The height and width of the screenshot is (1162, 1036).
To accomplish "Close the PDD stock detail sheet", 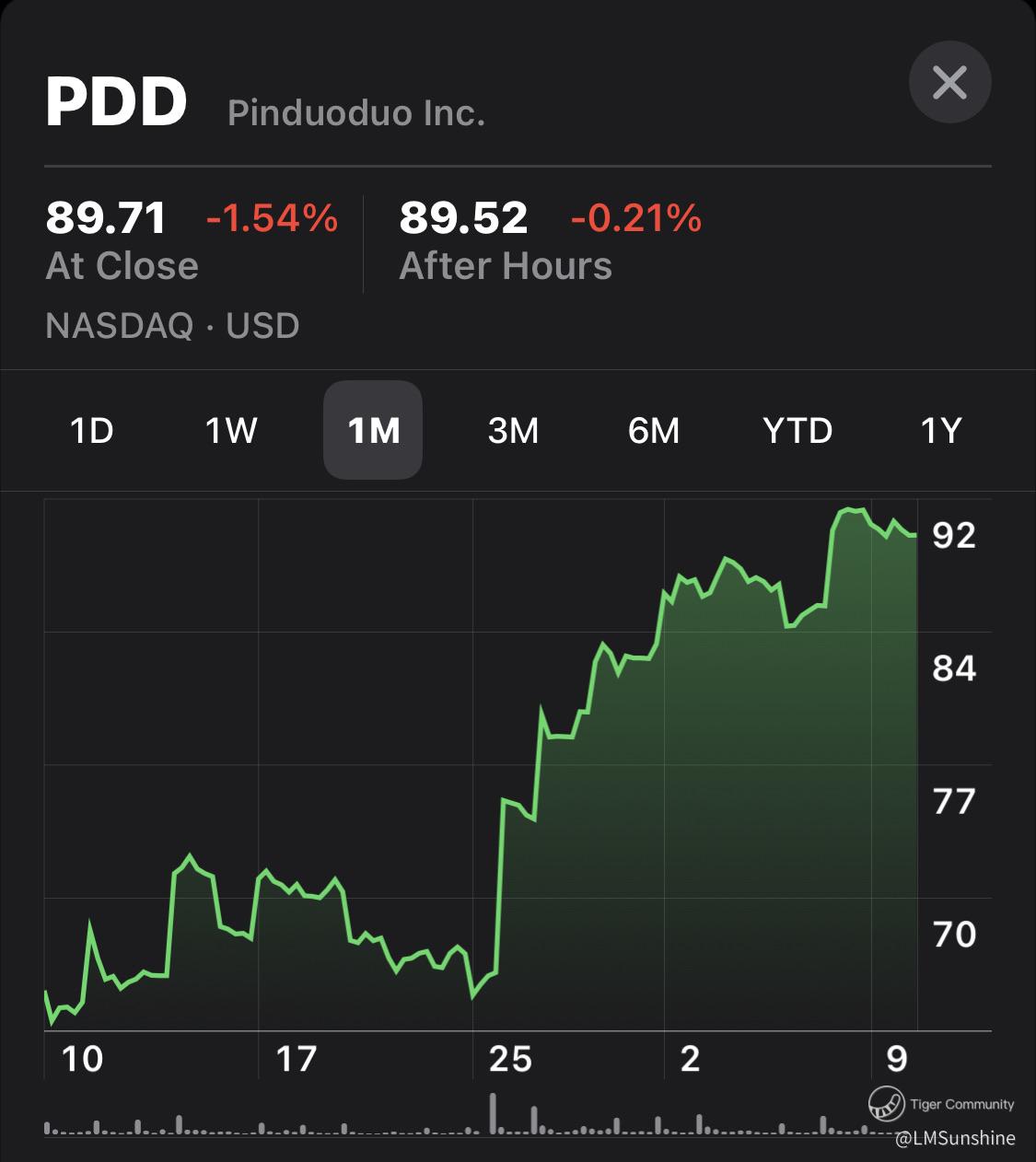I will tap(949, 83).
